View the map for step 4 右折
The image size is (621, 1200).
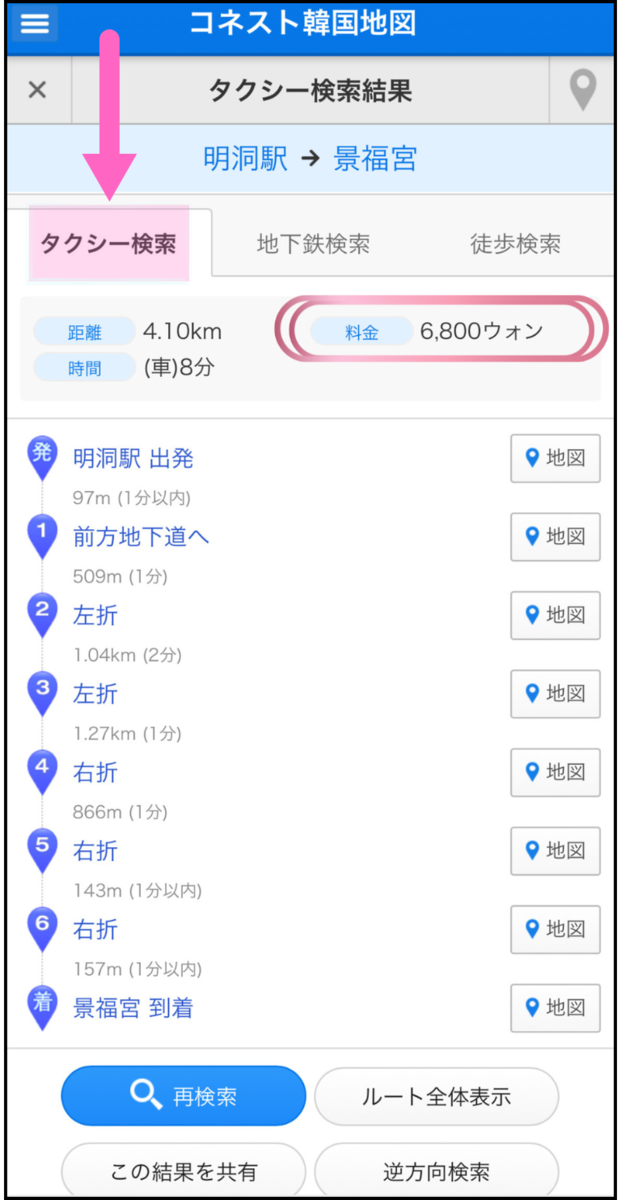[x=555, y=772]
